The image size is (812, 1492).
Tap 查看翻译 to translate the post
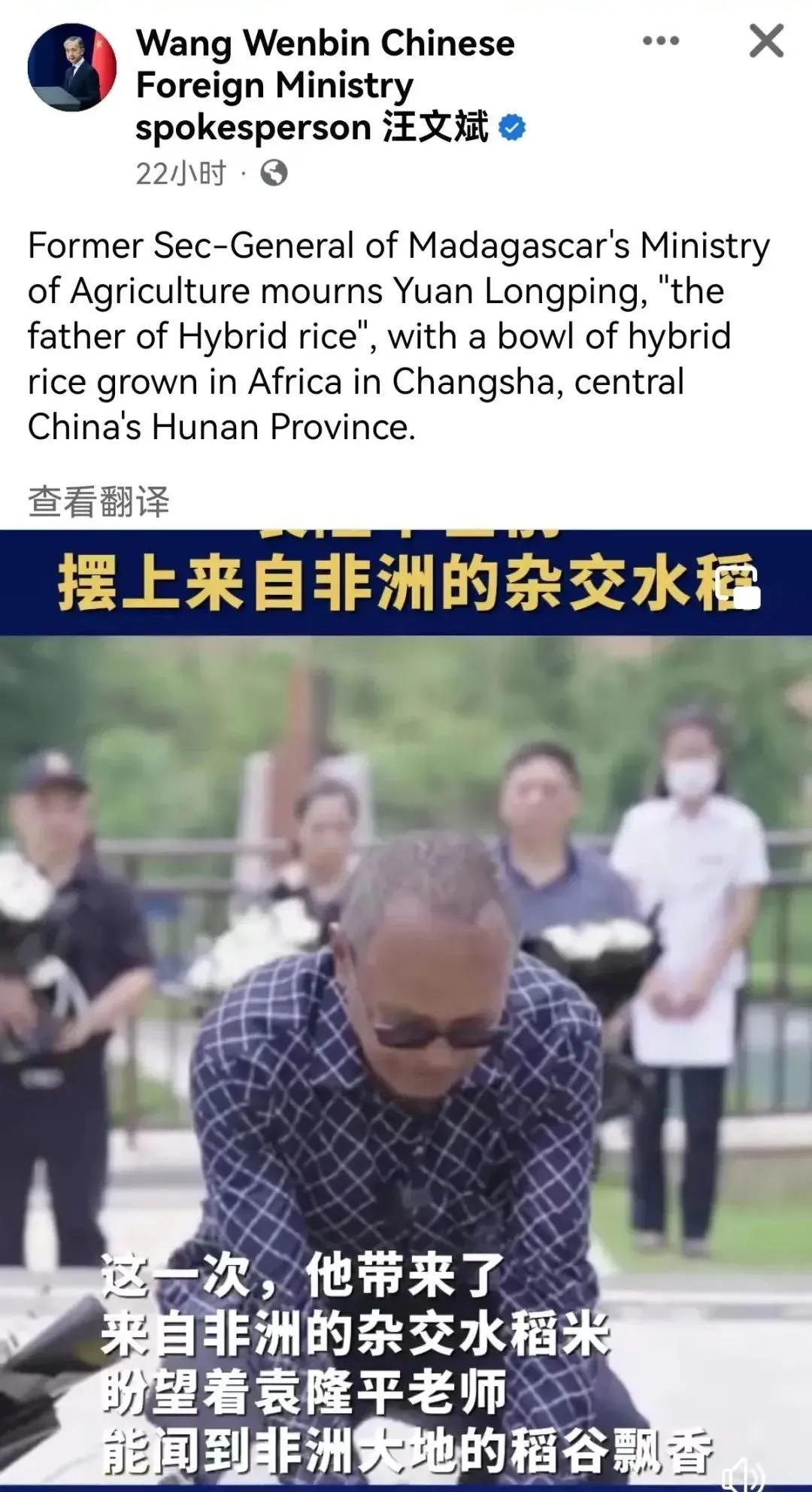98,502
